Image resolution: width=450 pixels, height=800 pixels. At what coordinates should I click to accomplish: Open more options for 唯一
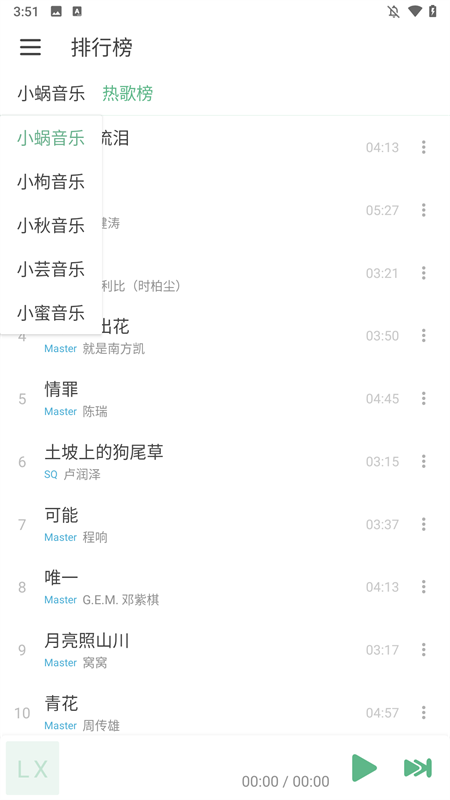coord(423,587)
